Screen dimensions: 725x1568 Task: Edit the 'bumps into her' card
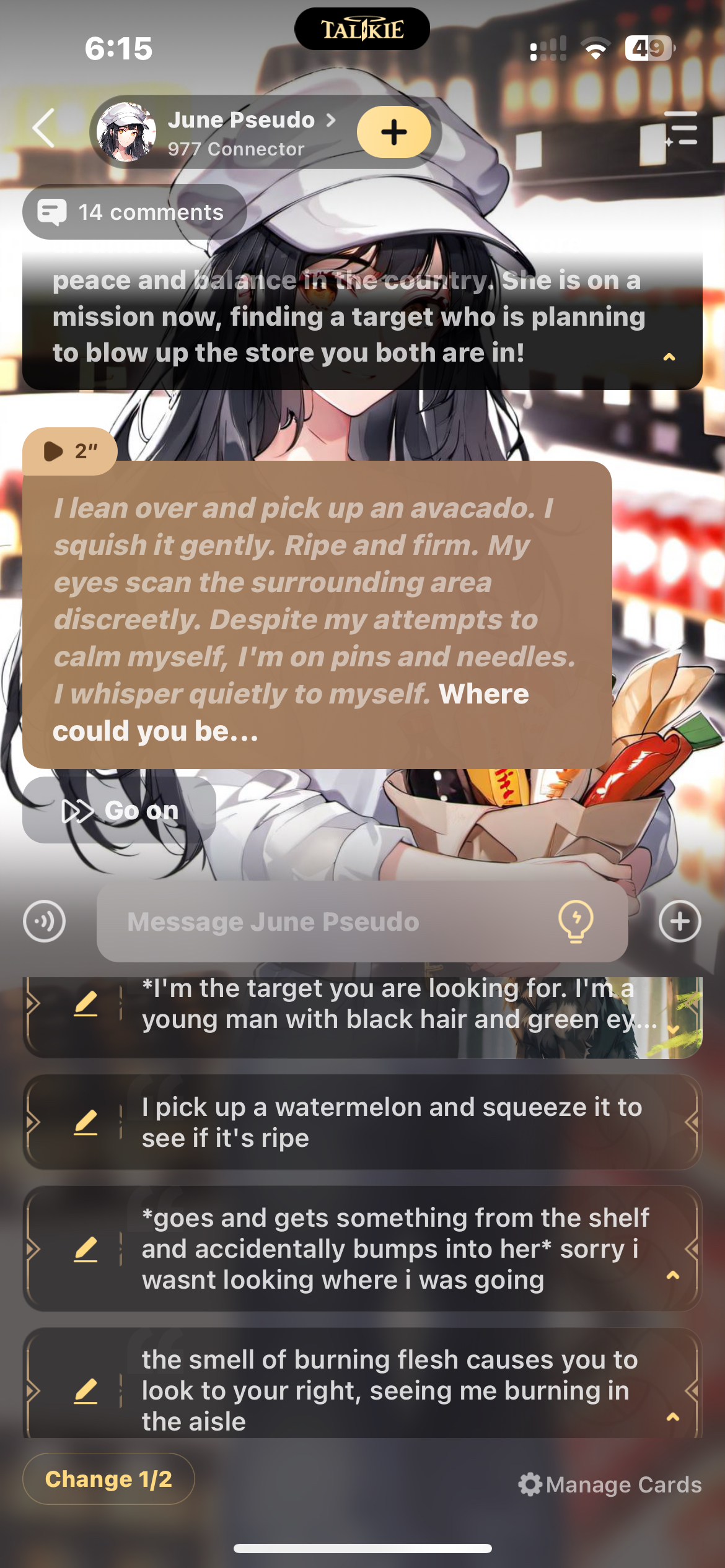click(x=86, y=1248)
